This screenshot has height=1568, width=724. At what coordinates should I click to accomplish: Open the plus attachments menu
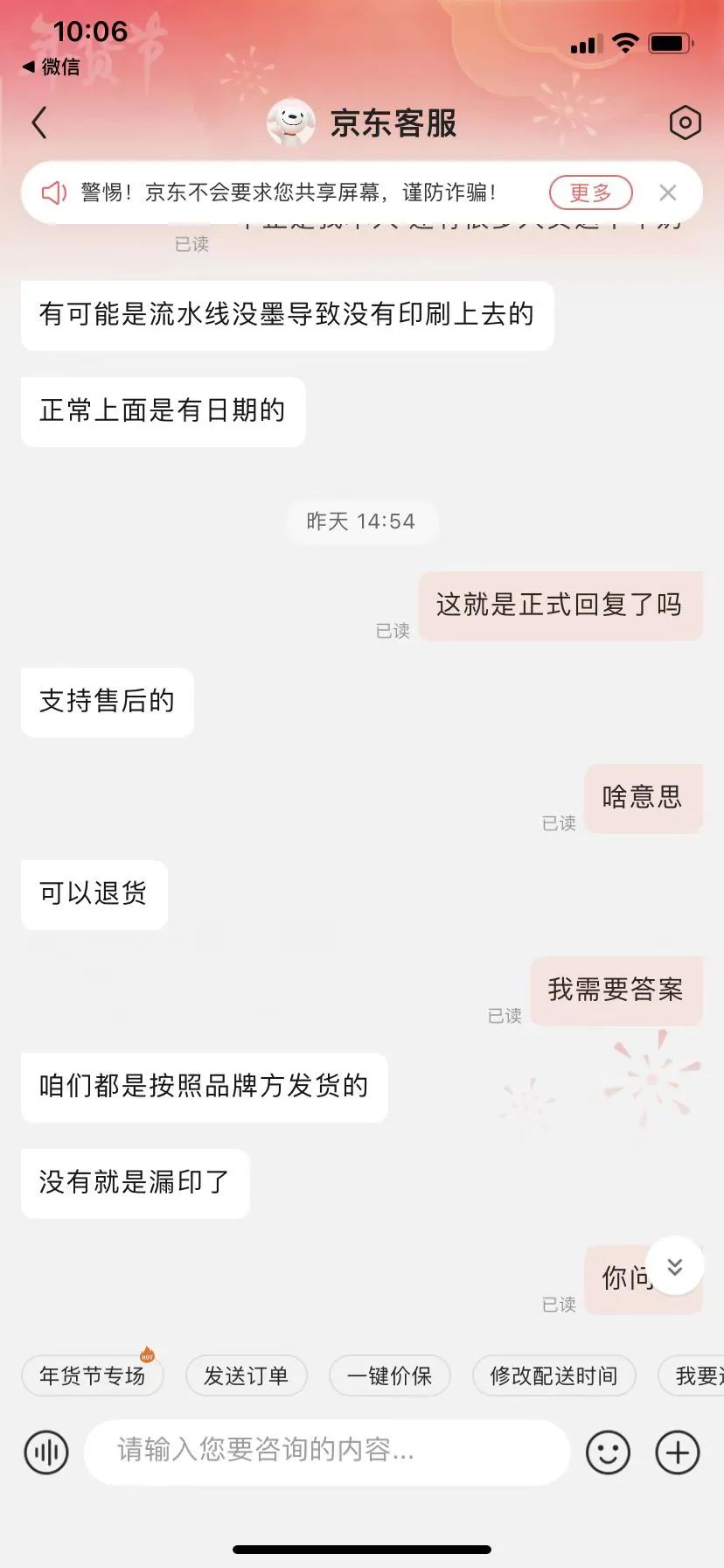click(678, 1453)
